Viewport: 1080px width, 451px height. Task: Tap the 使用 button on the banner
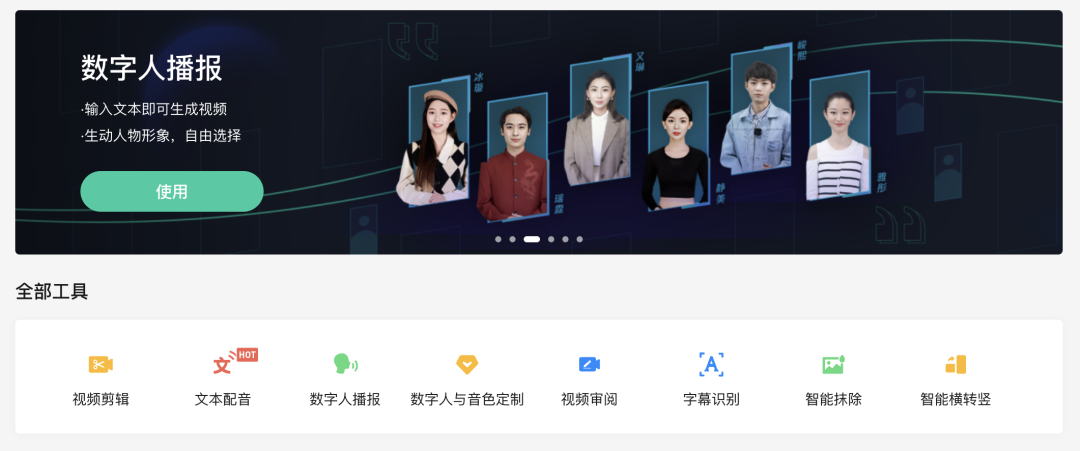[172, 191]
